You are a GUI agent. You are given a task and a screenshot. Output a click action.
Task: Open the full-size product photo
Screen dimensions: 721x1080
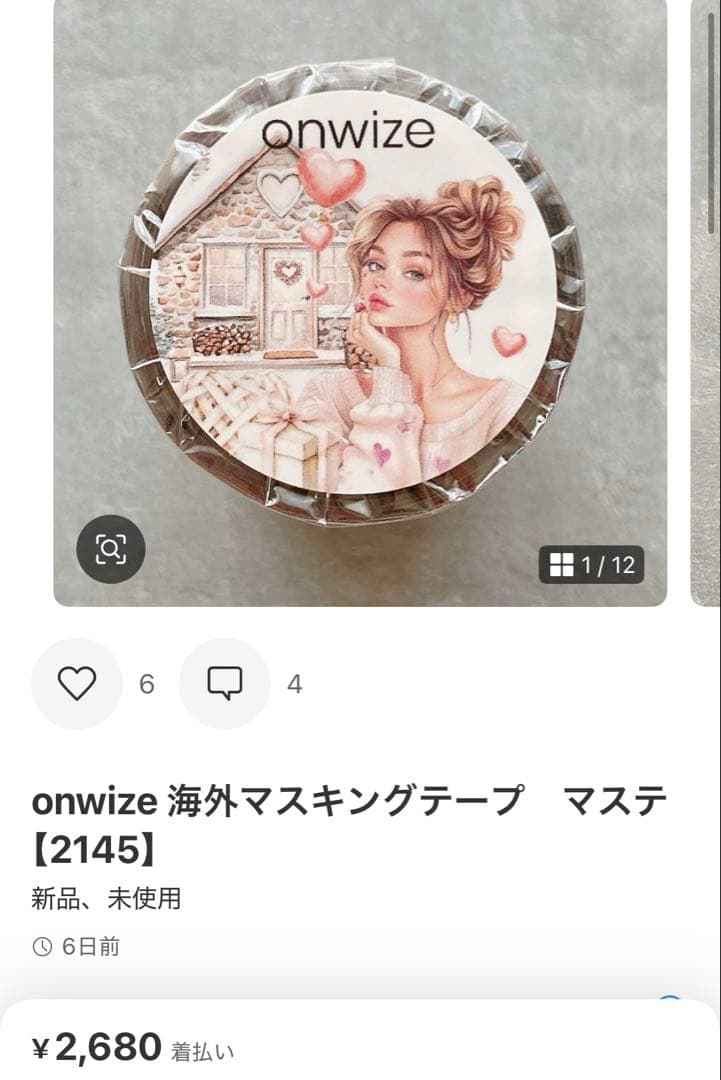pos(360,300)
